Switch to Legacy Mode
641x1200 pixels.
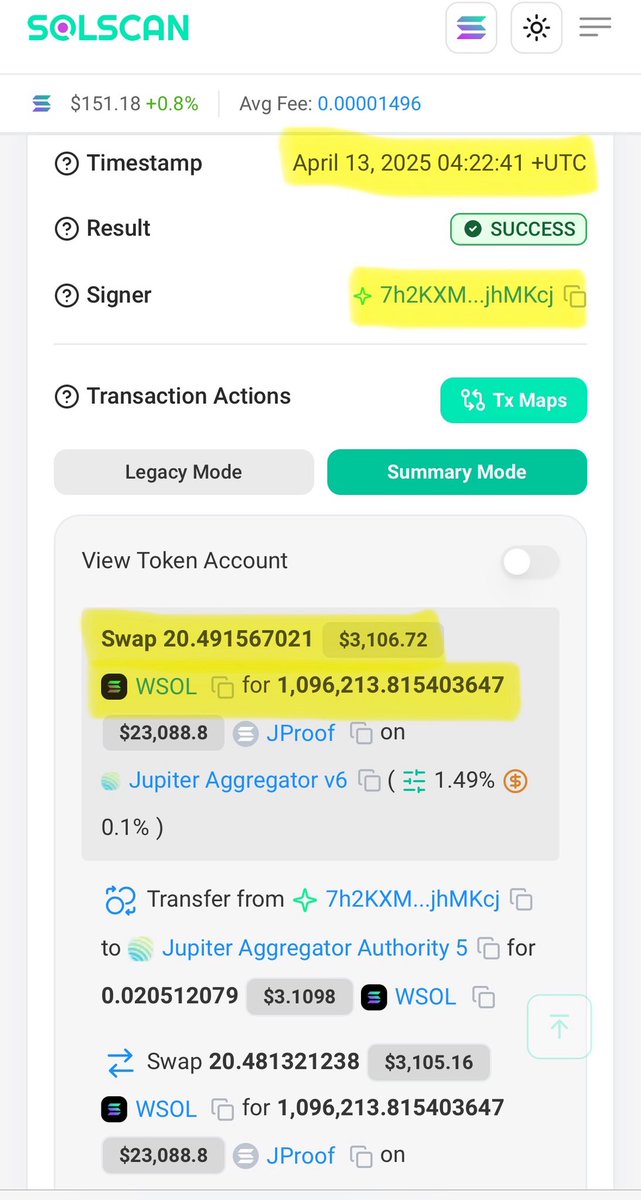tap(183, 472)
